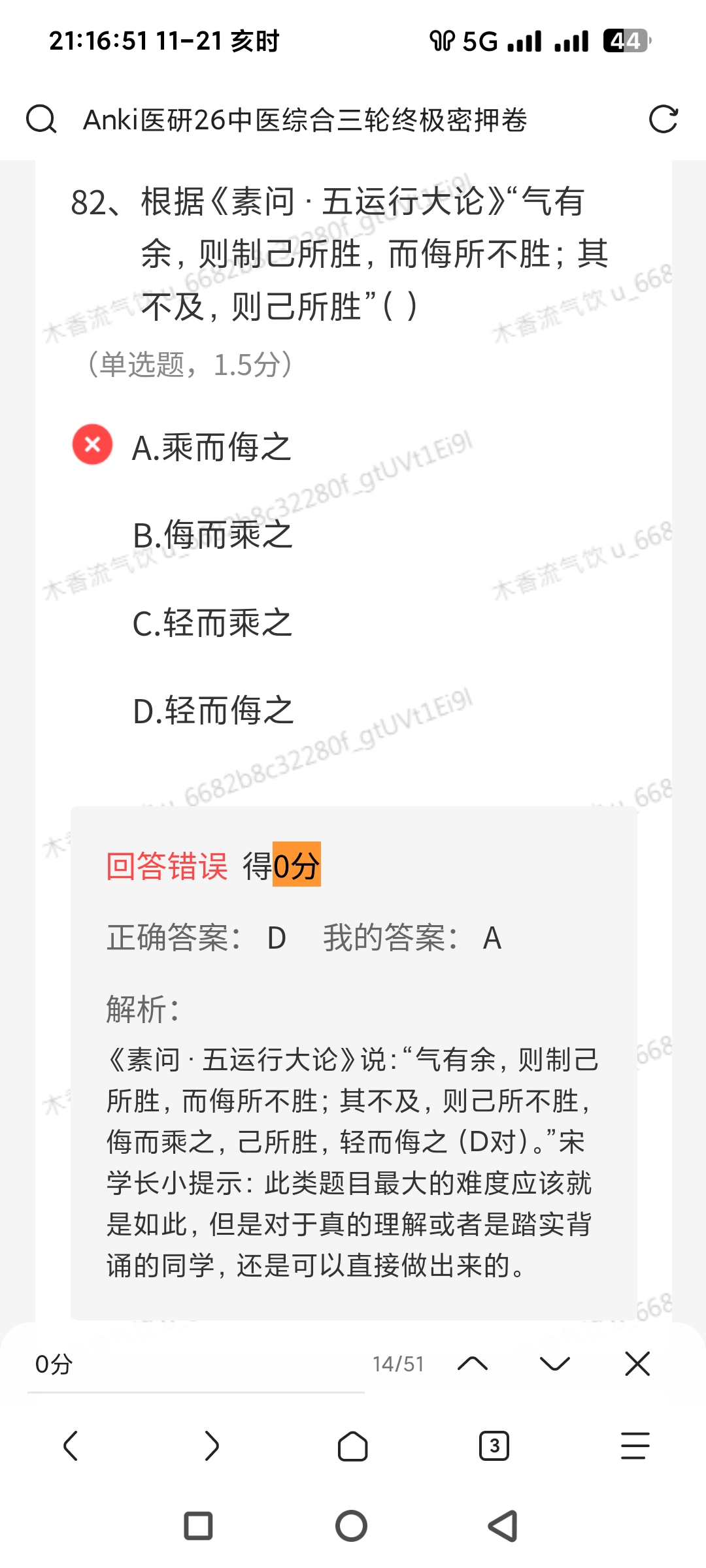Open the browser hamburger menu
Viewport: 706px width, 1568px height.
pyautogui.click(x=635, y=1445)
